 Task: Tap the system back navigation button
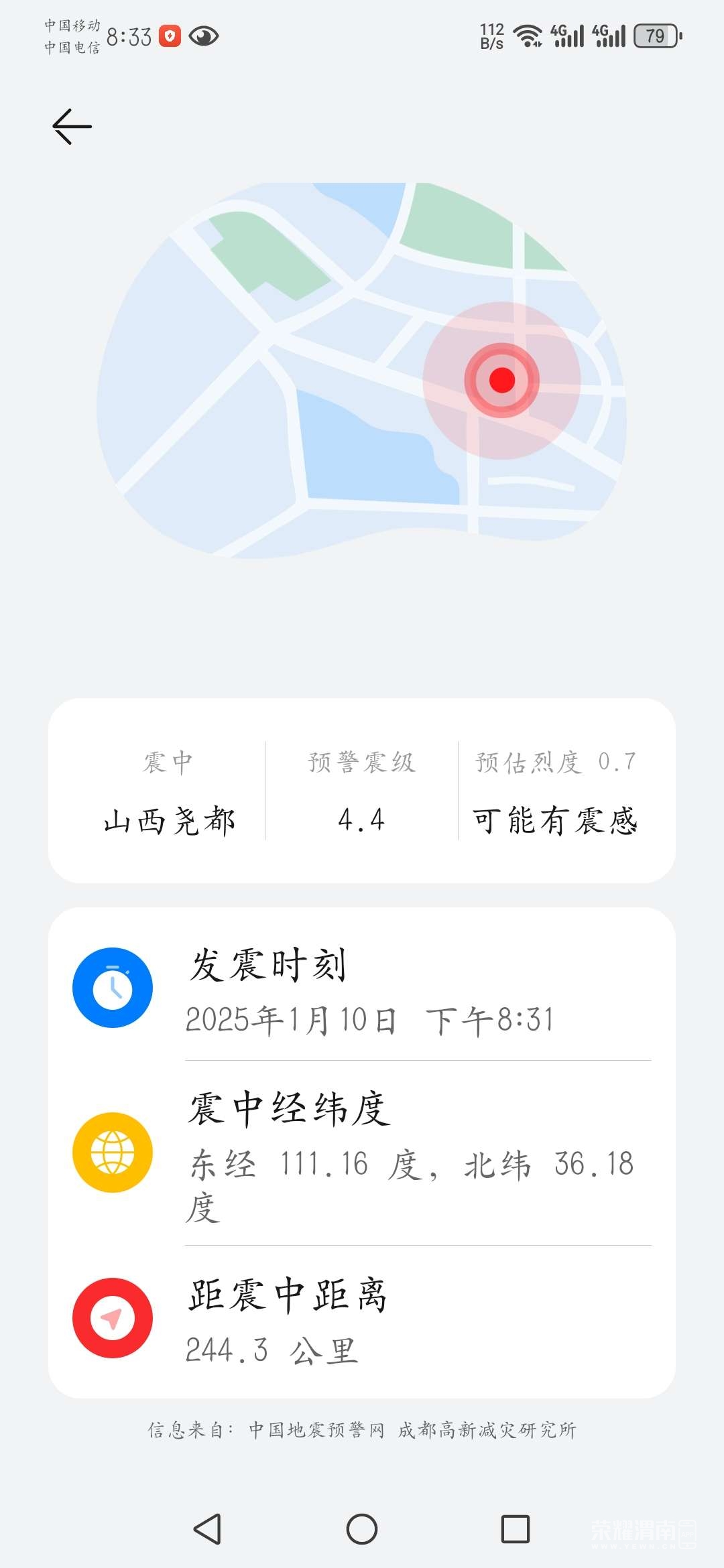pyautogui.click(x=207, y=1529)
